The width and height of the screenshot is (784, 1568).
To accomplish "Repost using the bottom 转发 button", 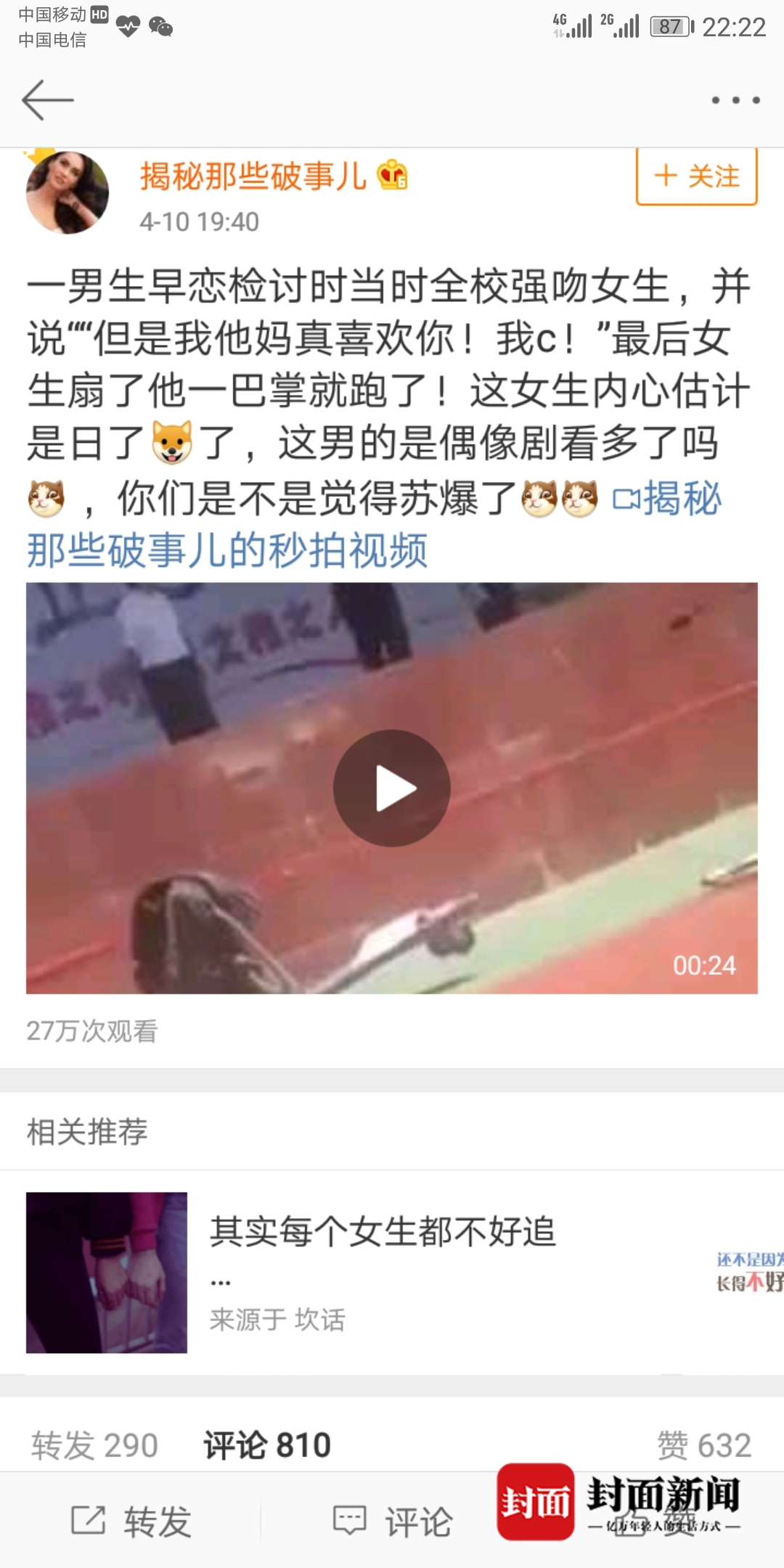I will 131,1521.
